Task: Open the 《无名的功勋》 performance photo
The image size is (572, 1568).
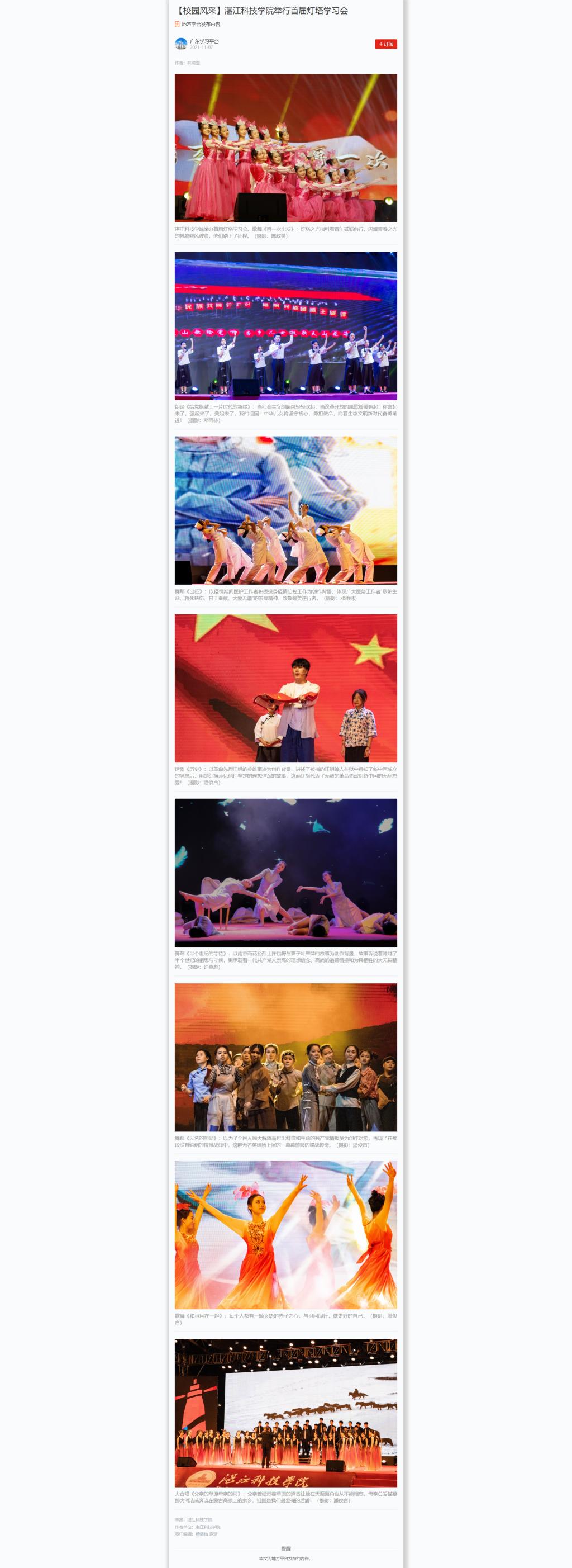Action: pyautogui.click(x=285, y=1057)
